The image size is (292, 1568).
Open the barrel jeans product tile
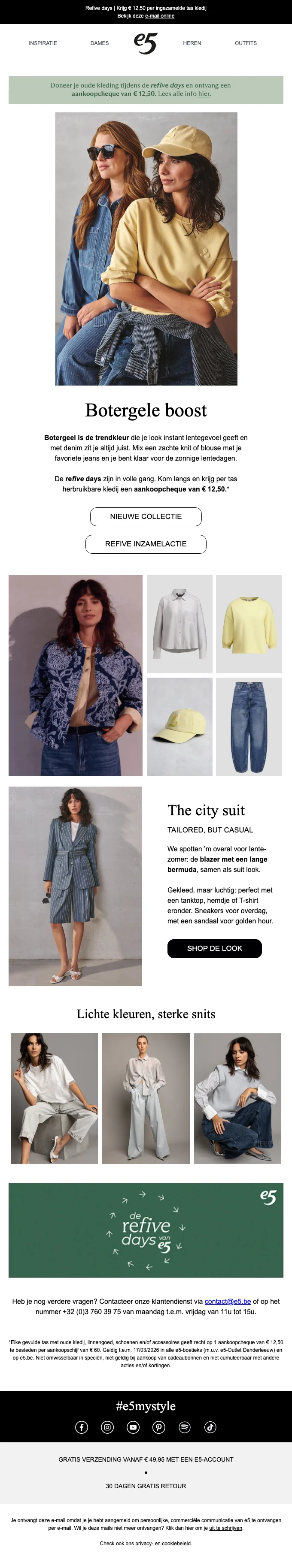coord(249,726)
